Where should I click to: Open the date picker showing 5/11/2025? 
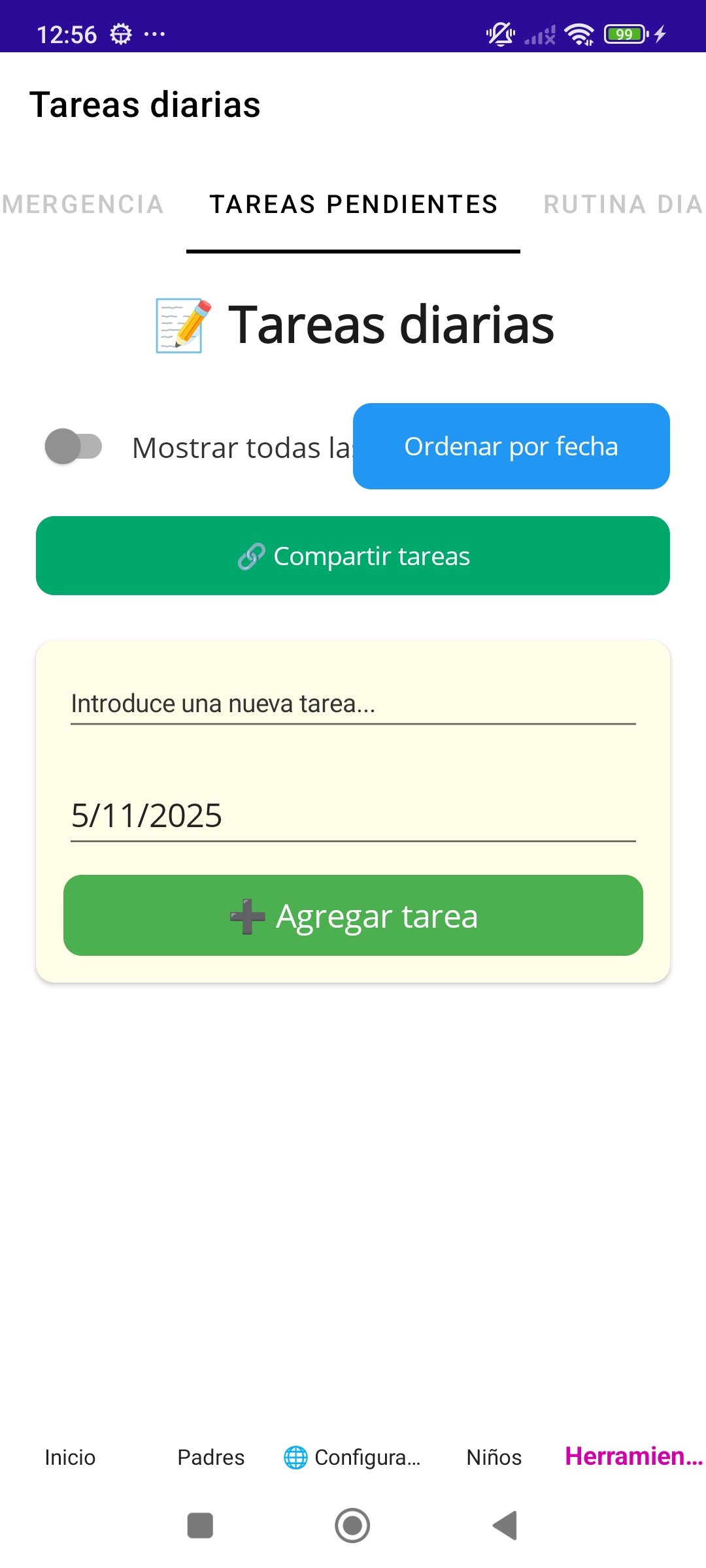(x=353, y=816)
